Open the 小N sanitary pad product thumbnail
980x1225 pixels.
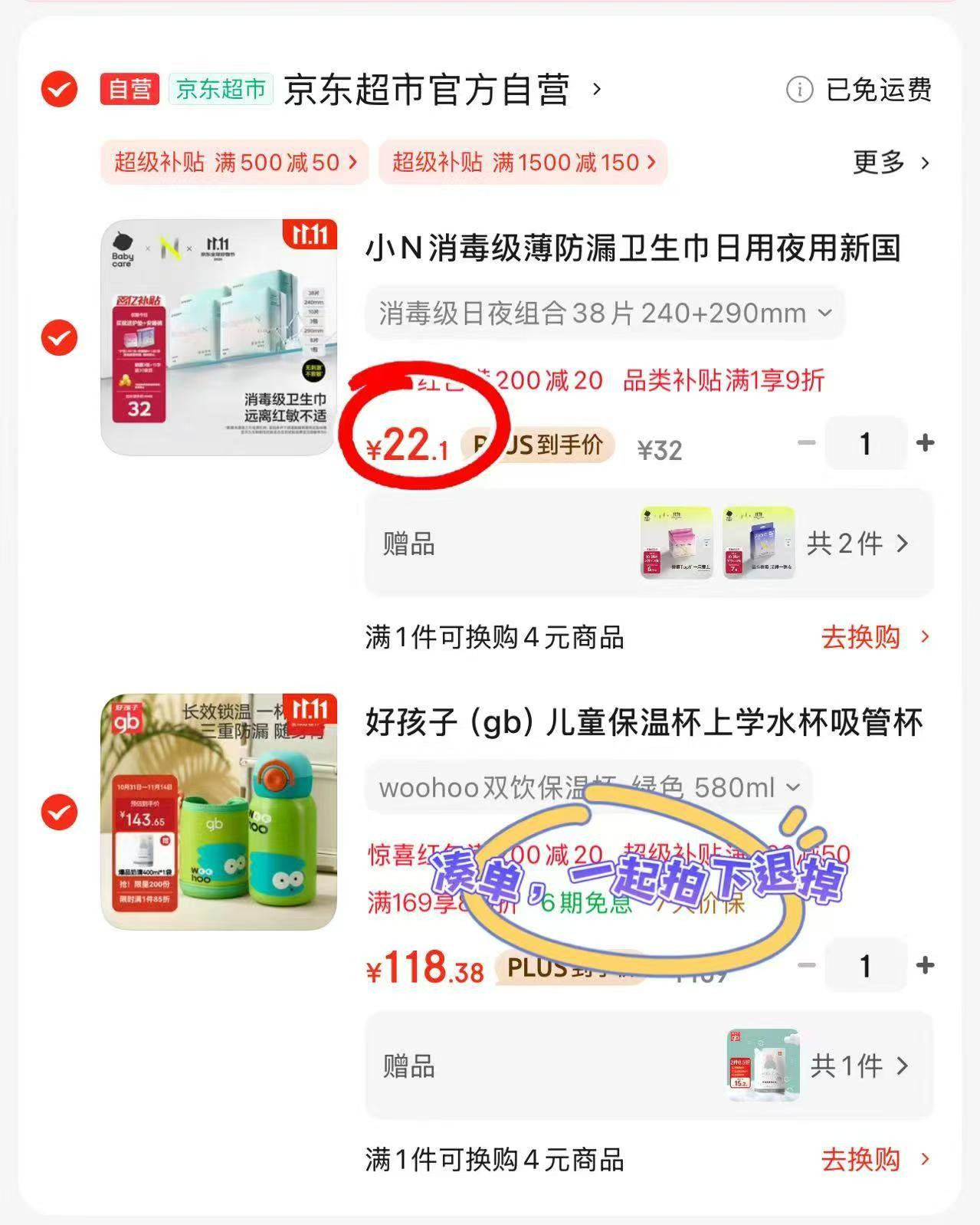coord(218,333)
